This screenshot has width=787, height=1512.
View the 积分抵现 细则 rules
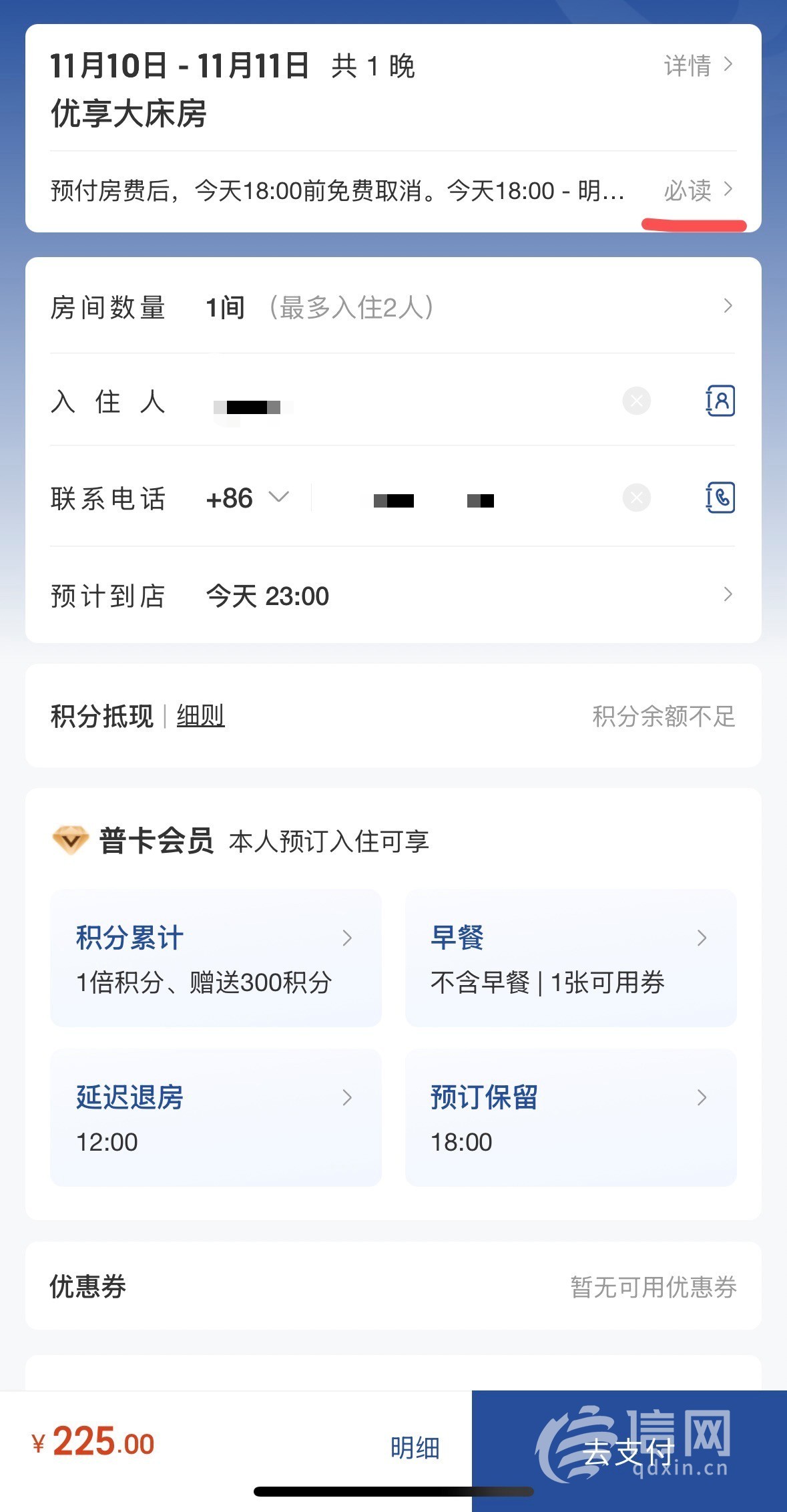(x=200, y=716)
